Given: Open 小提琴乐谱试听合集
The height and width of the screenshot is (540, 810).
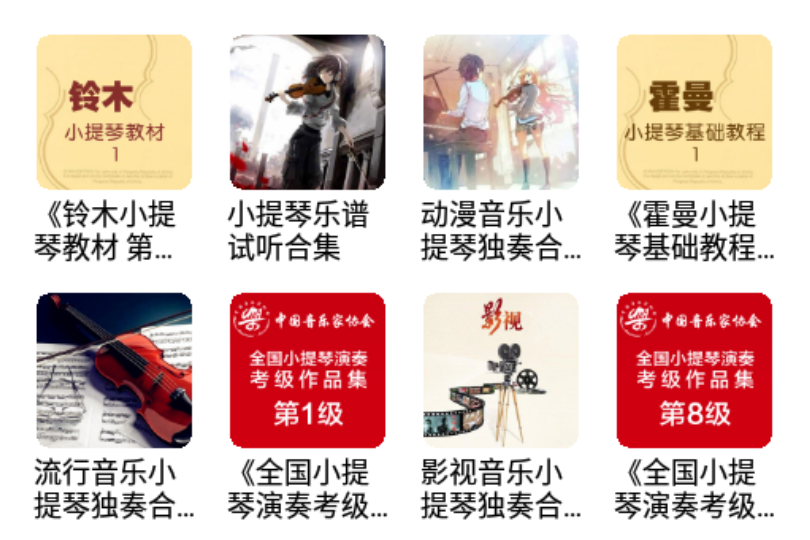Looking at the screenshot, I should pos(307,112).
